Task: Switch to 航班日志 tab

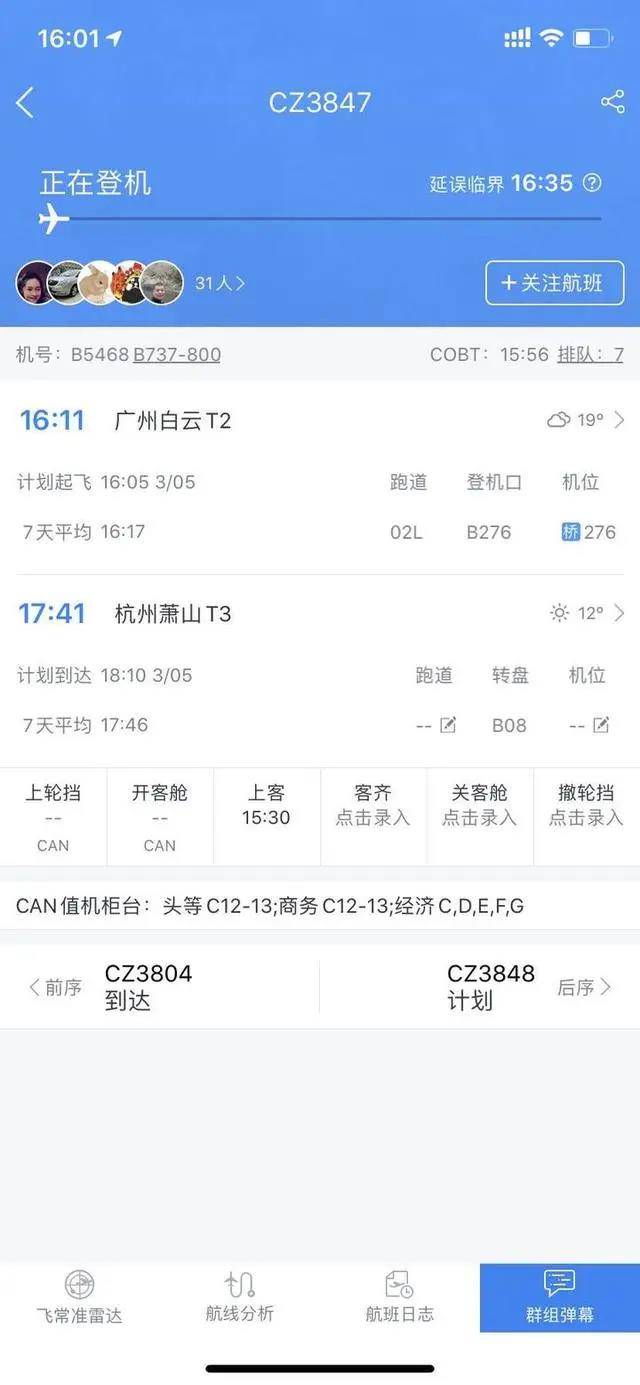Action: tap(399, 1298)
